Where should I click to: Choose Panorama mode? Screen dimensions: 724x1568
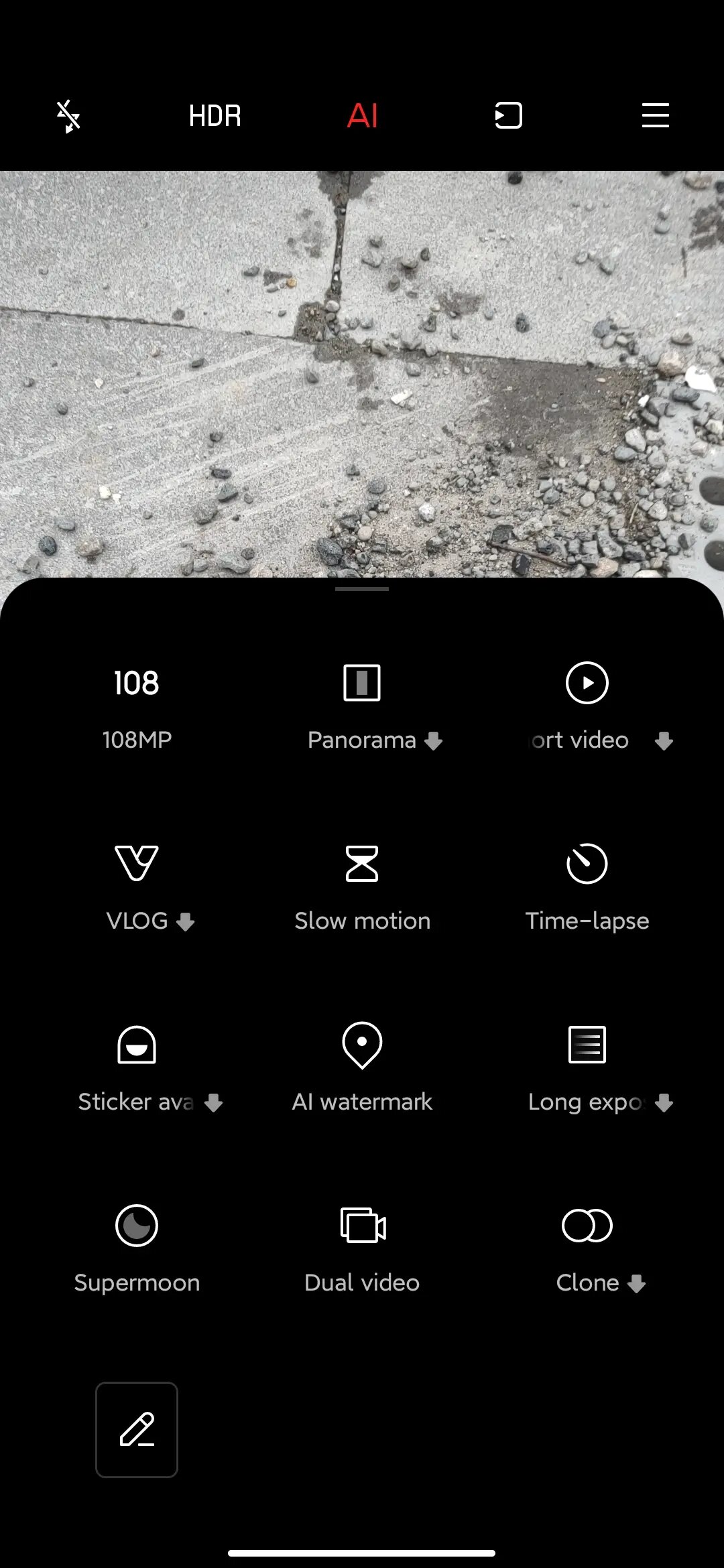click(x=362, y=708)
